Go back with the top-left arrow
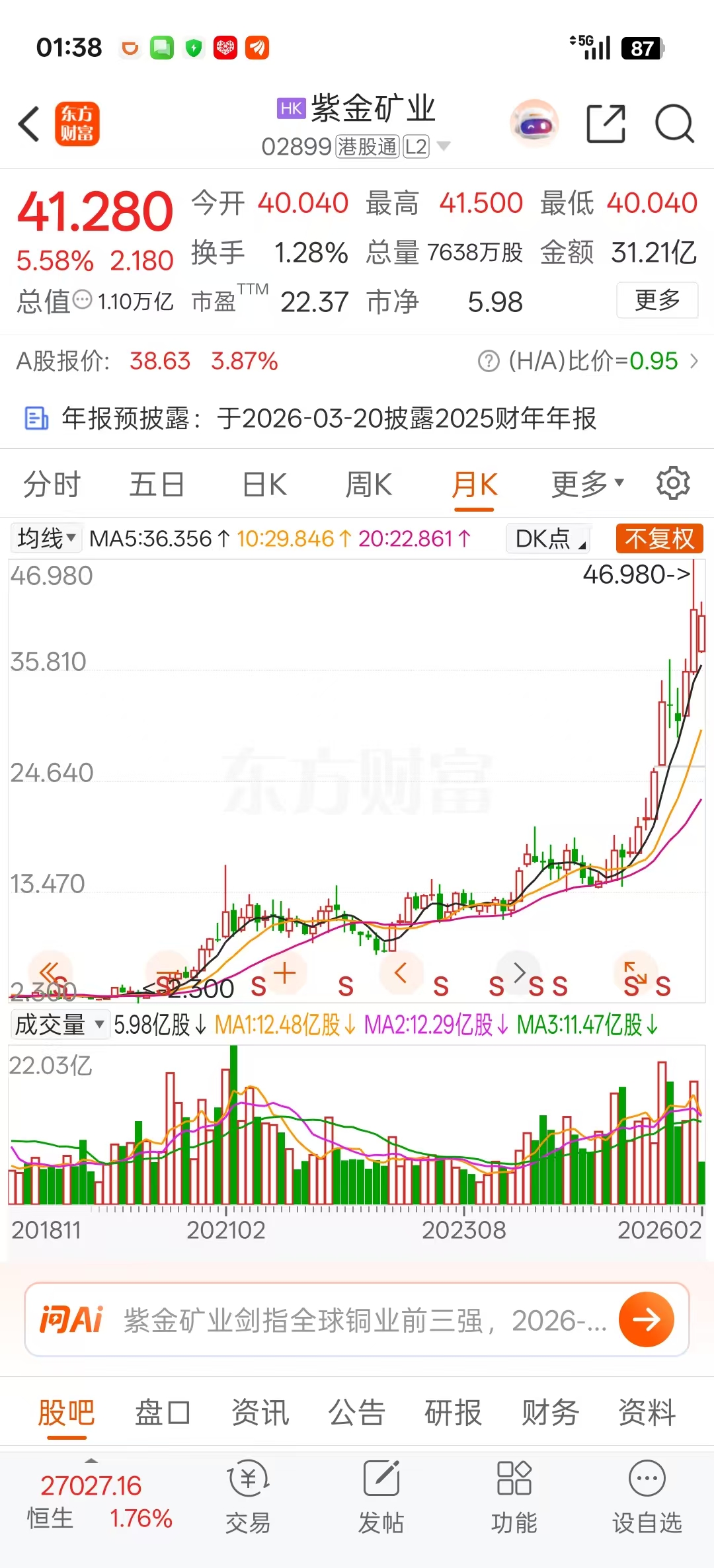 (29, 124)
